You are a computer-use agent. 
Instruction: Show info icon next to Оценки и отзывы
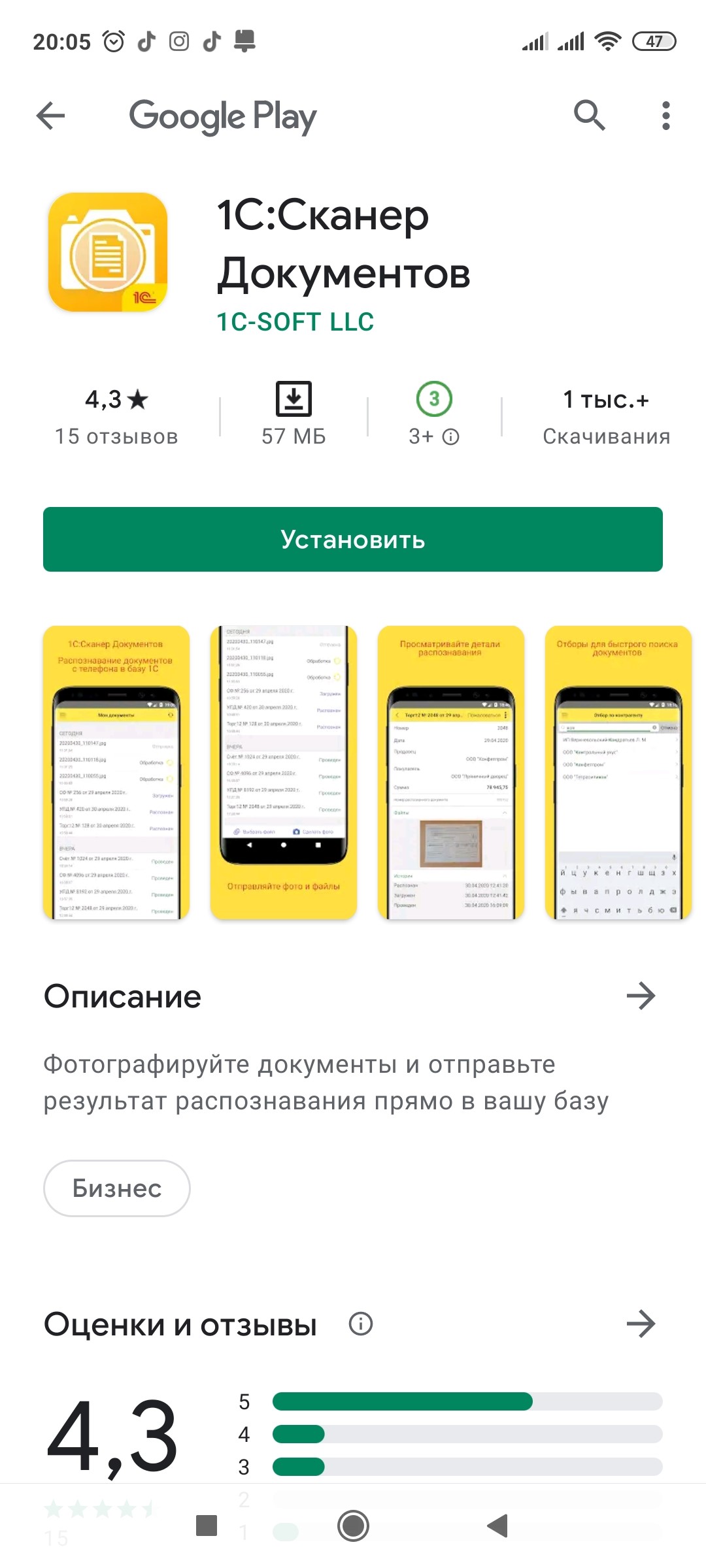tap(361, 1324)
